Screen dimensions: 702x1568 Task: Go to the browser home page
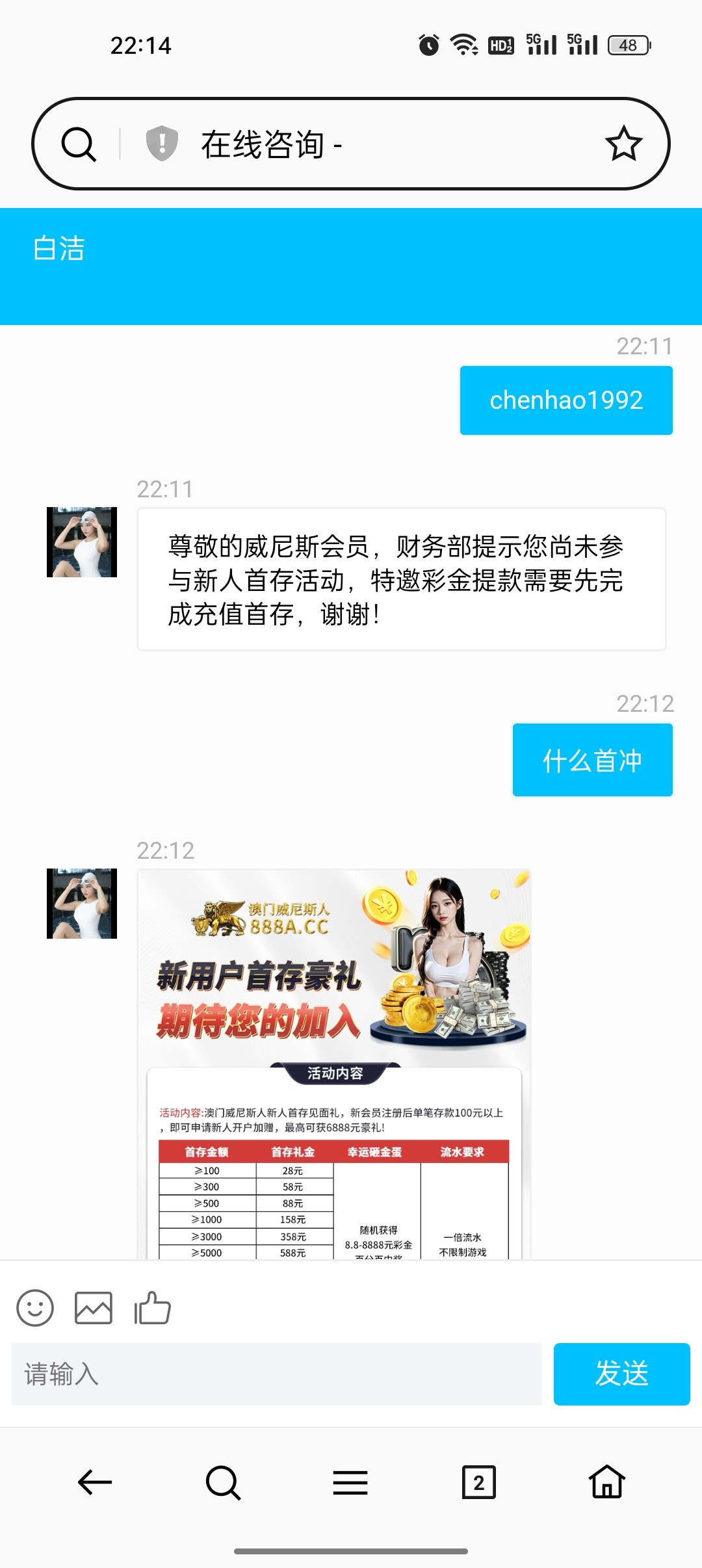606,1482
